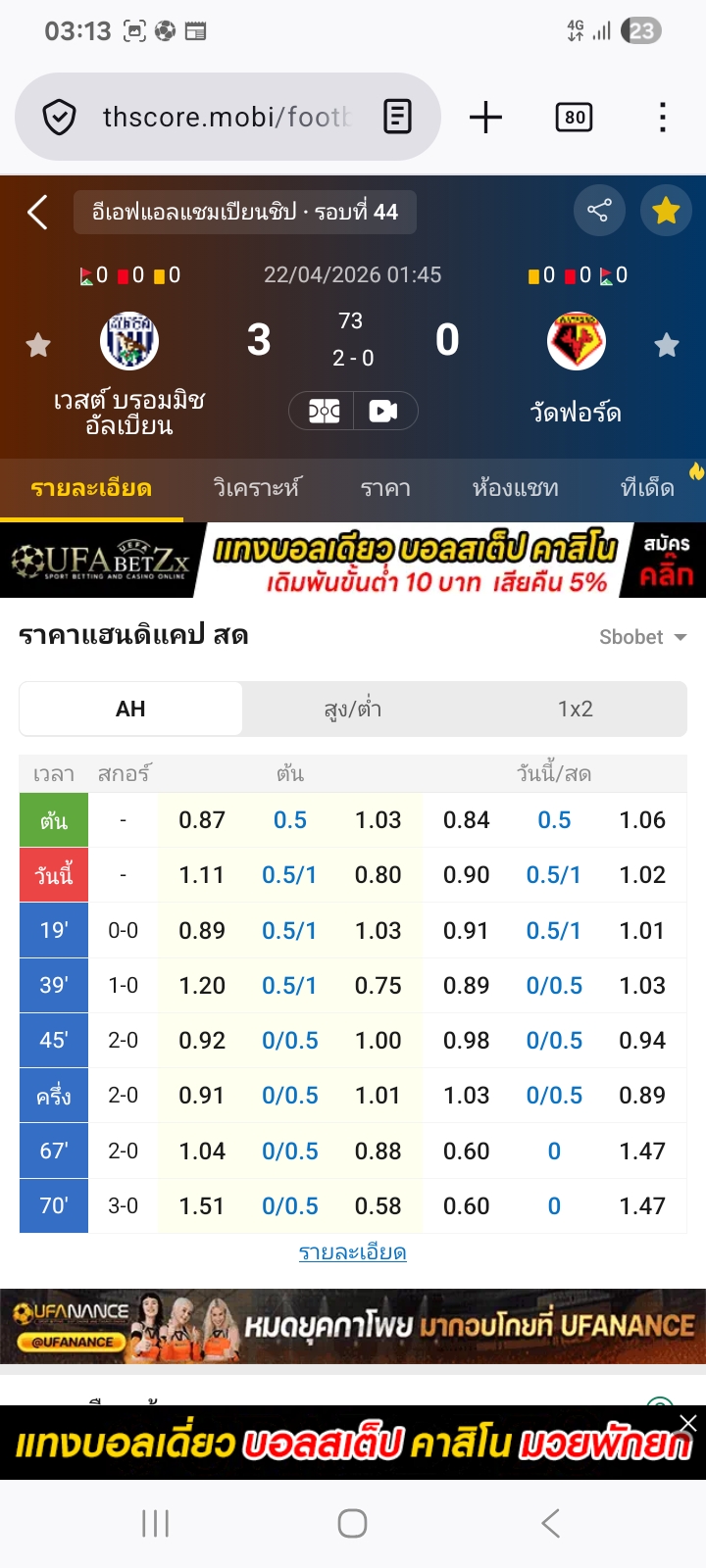
Task: Open the ทีเด็ด tab
Action: 648,488
